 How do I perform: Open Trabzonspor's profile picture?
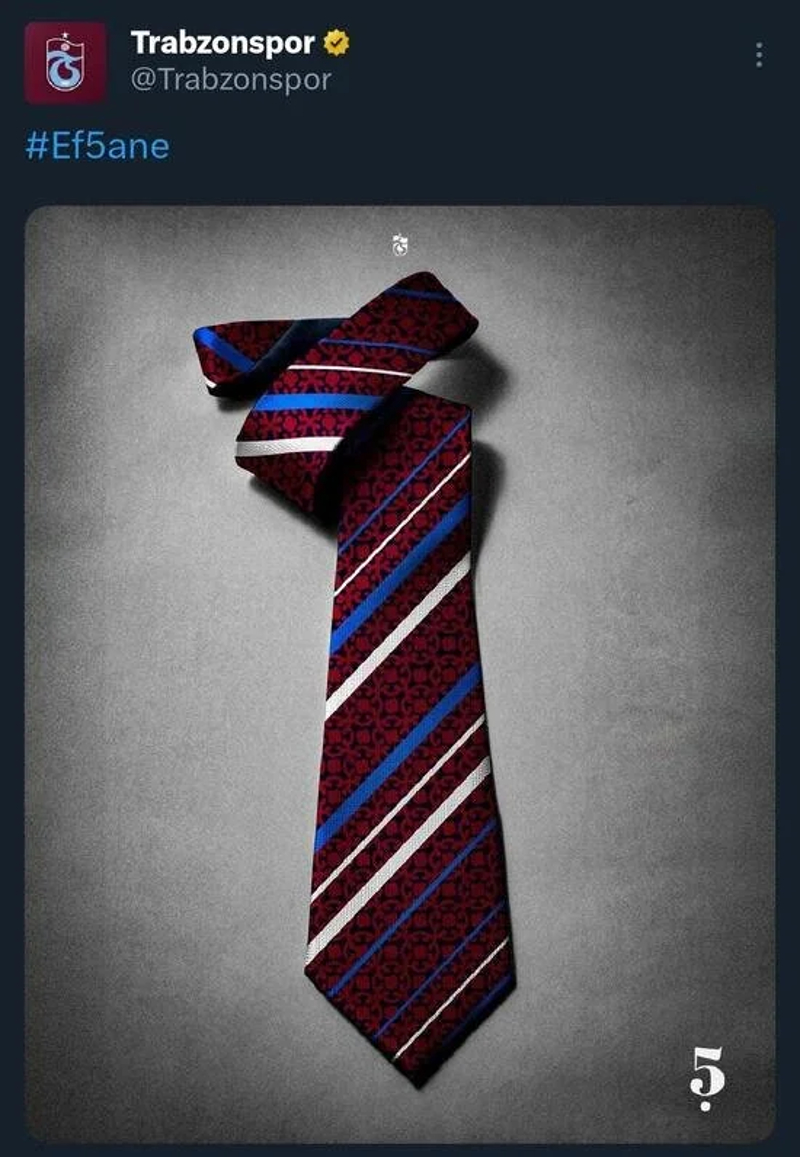tap(65, 62)
